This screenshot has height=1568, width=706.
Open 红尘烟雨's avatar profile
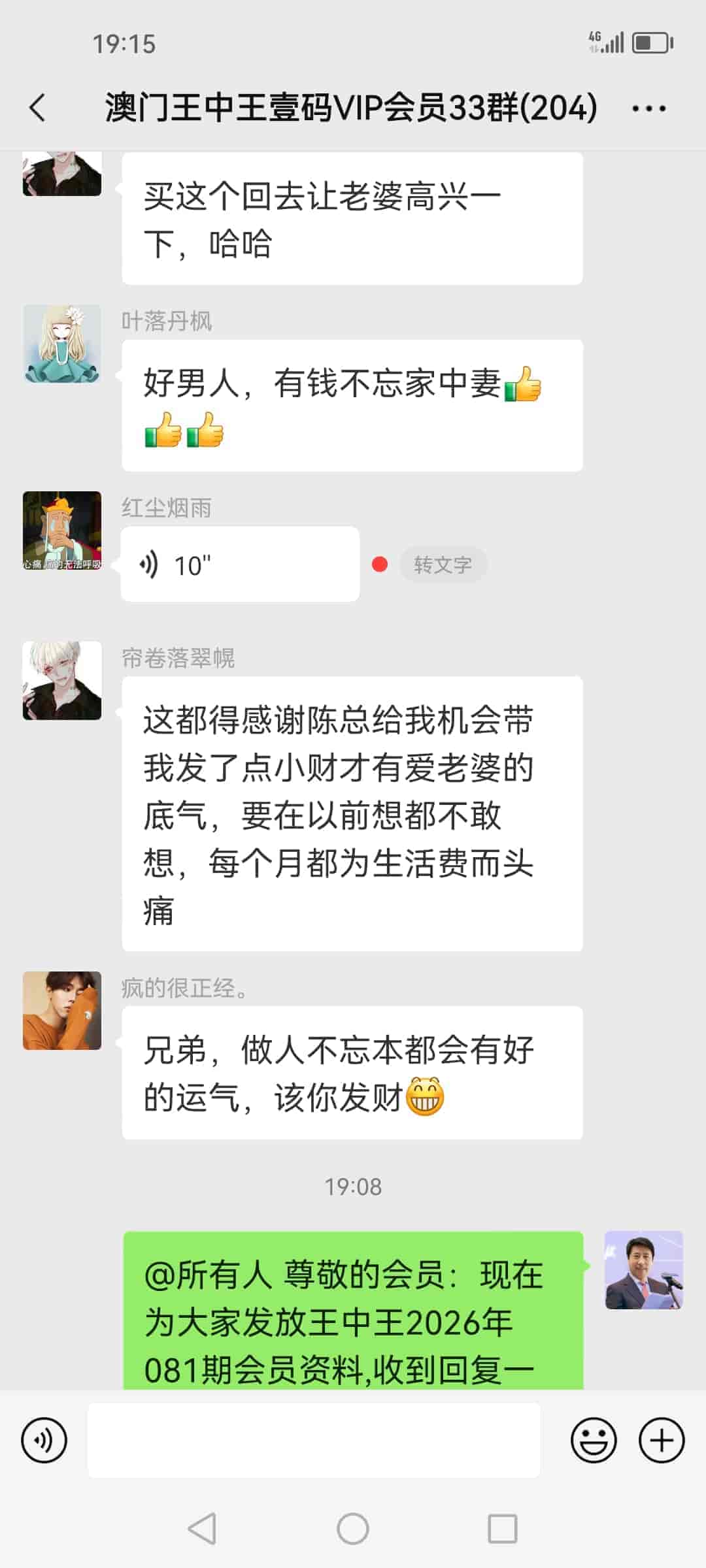point(62,531)
